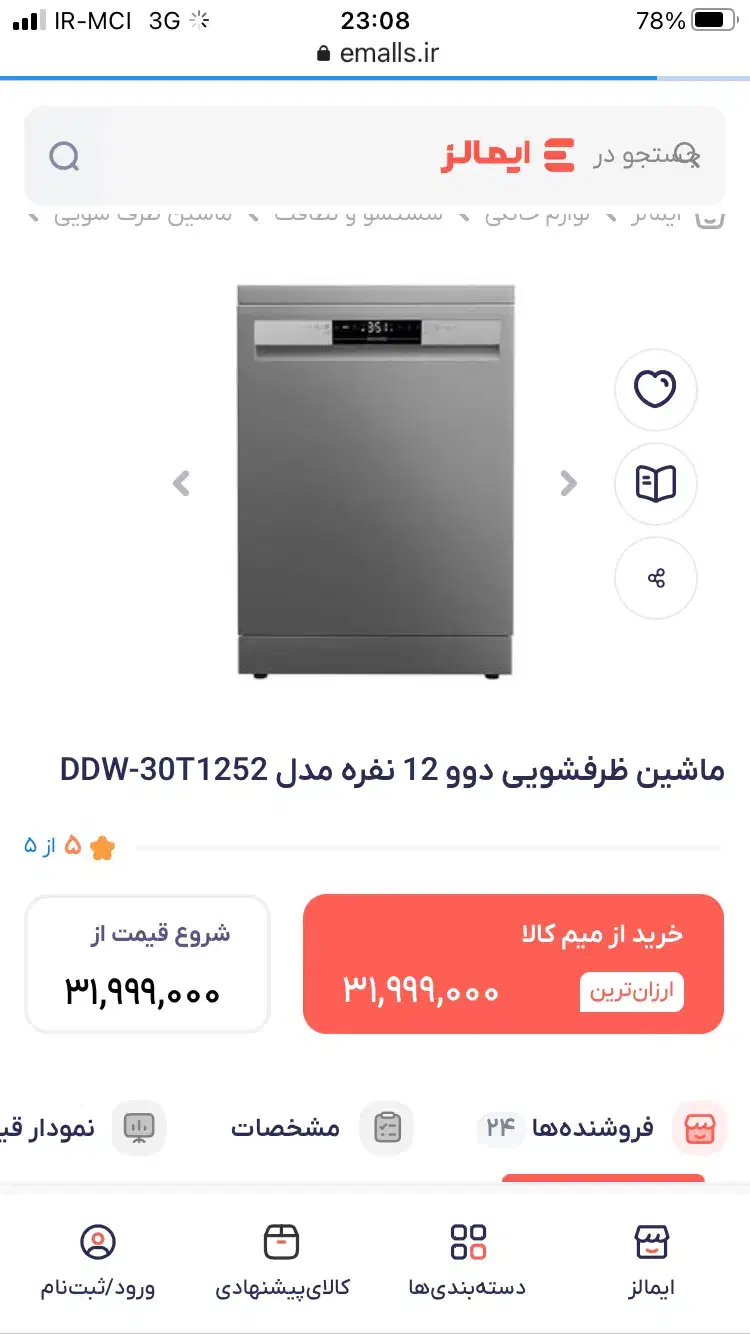Select the دسته‌بندی‌ها grid icon

point(468,1242)
